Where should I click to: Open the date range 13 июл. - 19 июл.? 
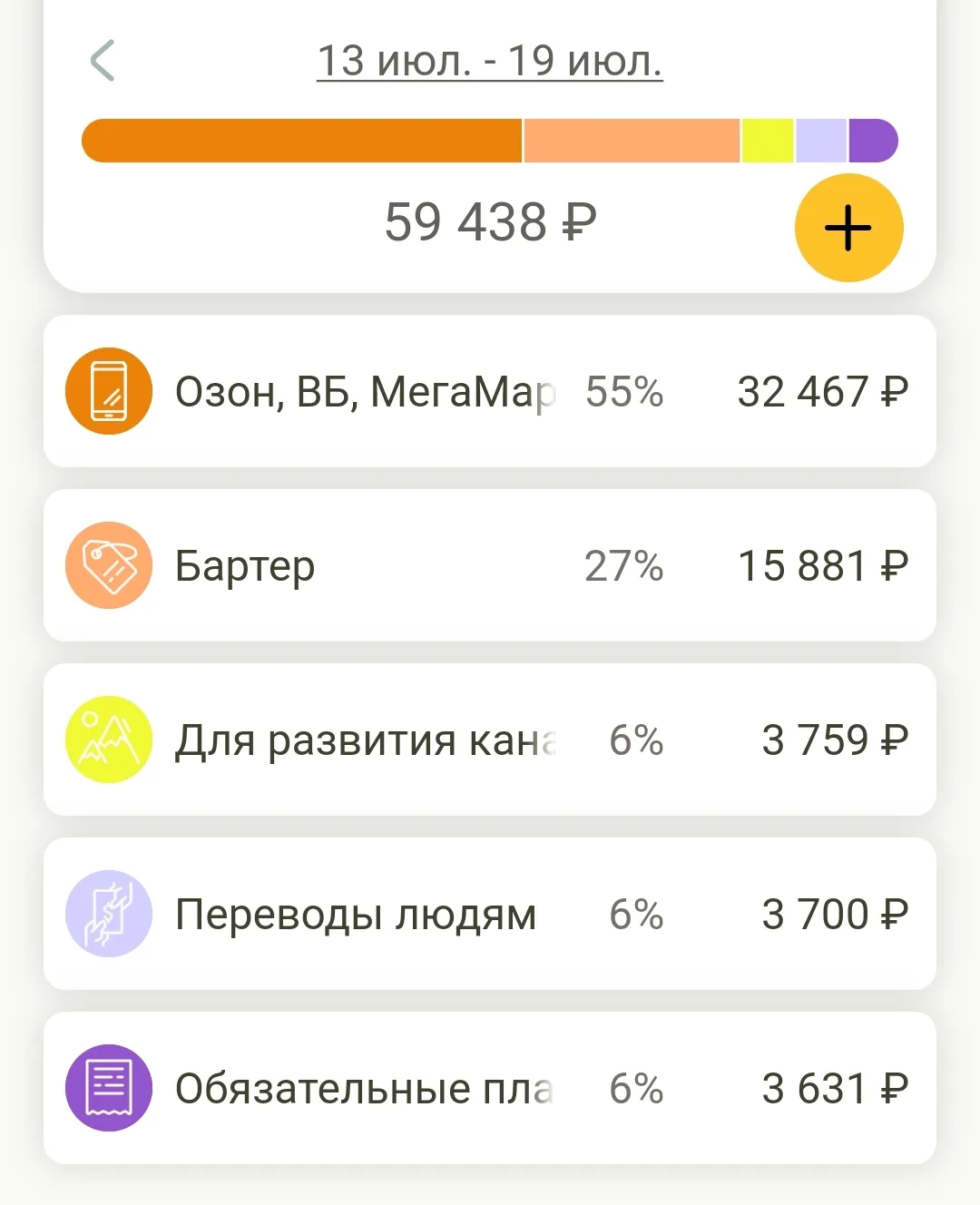pyautogui.click(x=490, y=61)
